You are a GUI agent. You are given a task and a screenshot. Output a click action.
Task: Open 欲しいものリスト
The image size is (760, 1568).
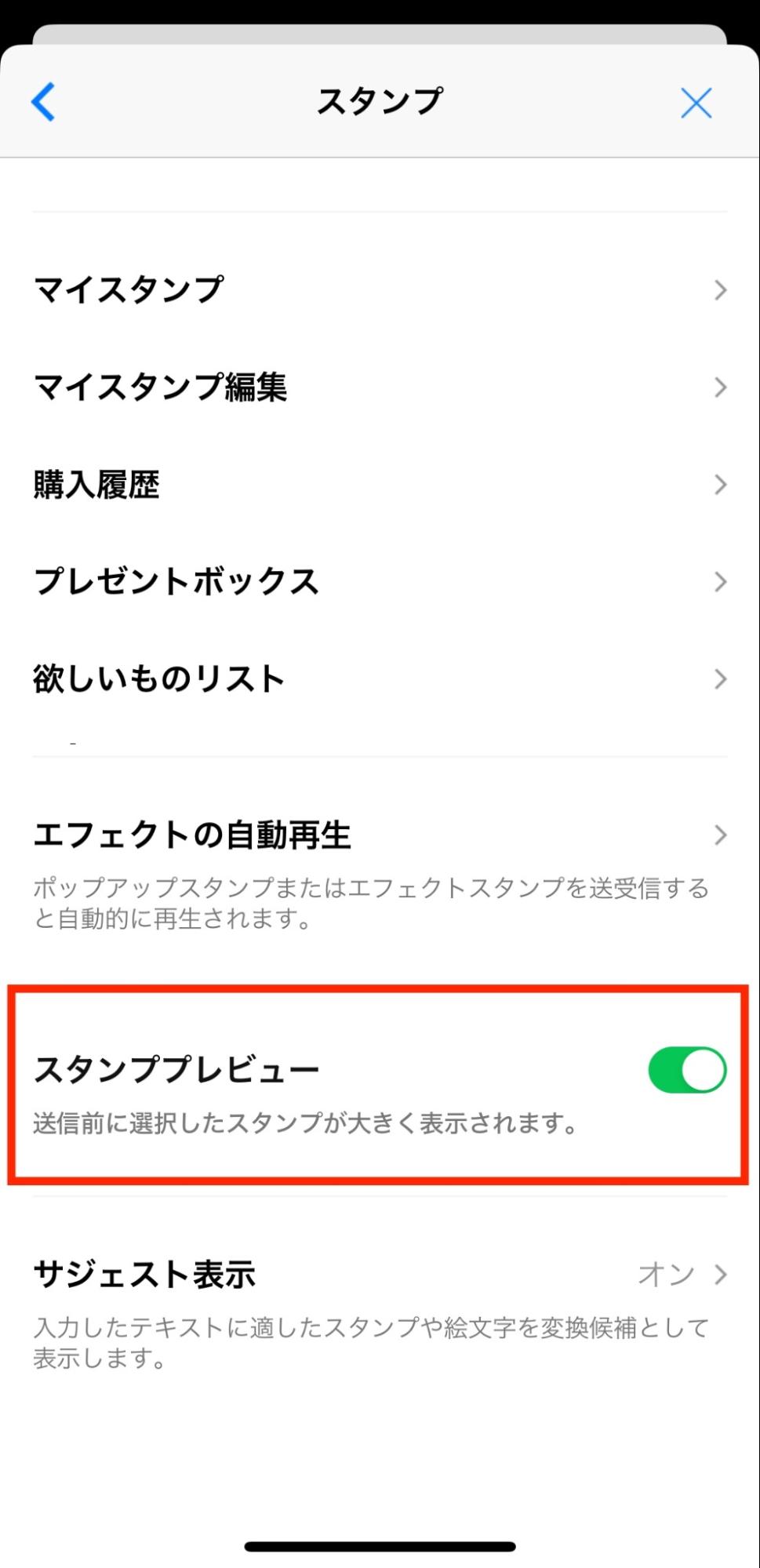380,679
